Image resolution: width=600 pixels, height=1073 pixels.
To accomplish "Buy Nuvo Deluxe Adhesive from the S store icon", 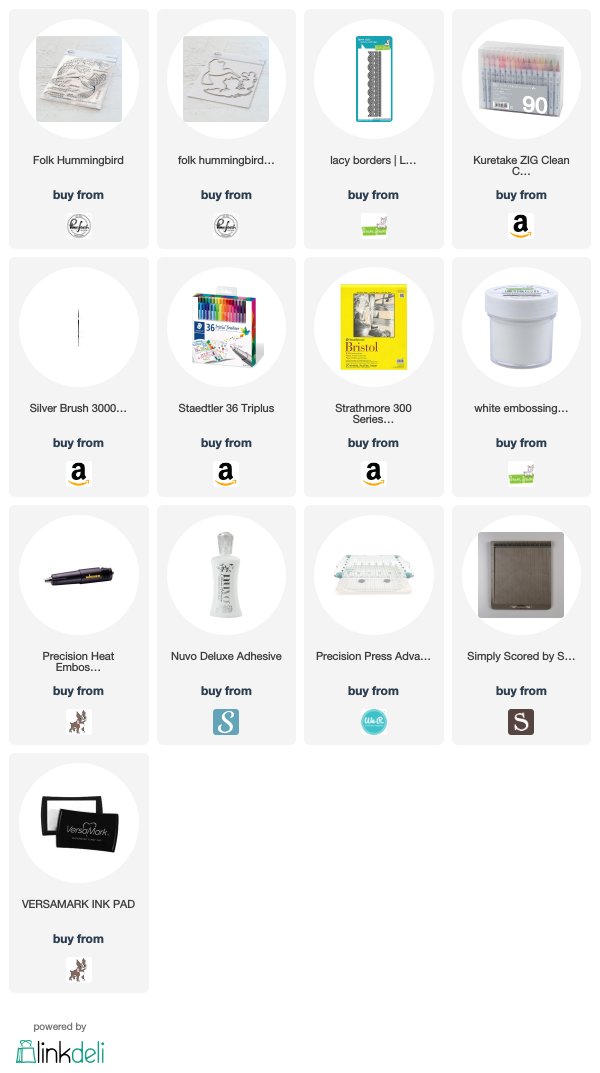I will click(226, 722).
